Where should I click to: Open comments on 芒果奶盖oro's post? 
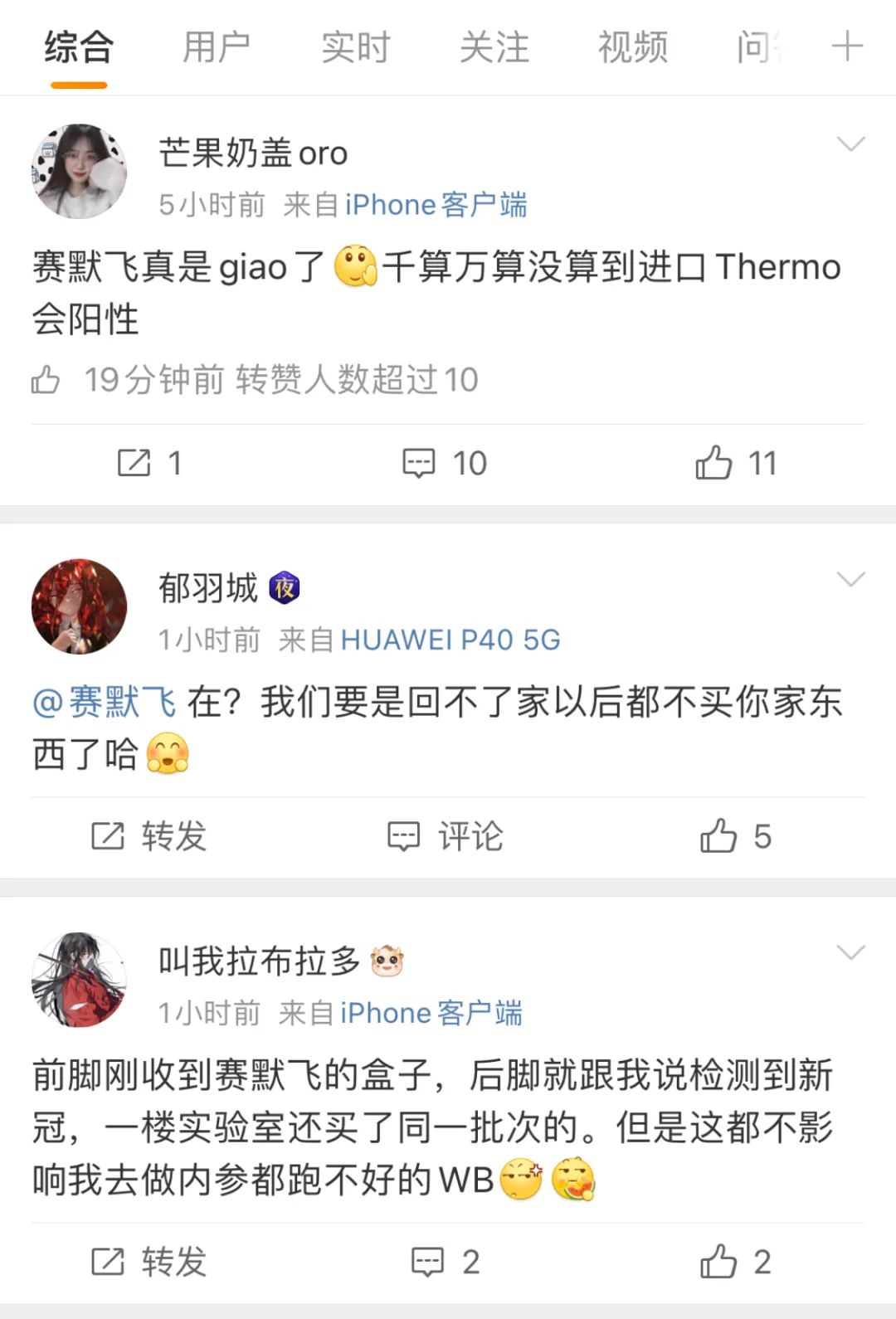[x=445, y=463]
